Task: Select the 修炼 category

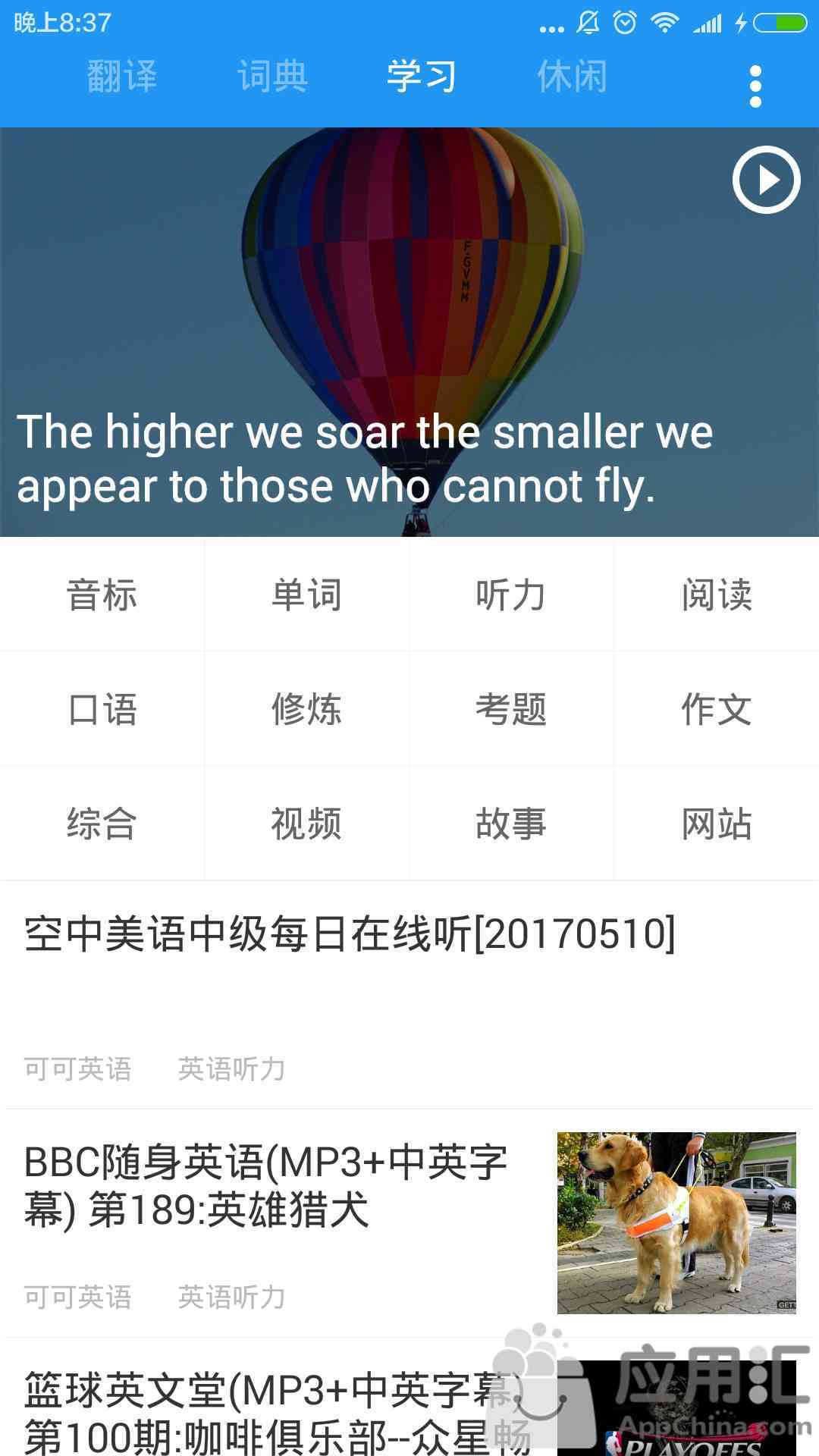Action: (x=306, y=709)
